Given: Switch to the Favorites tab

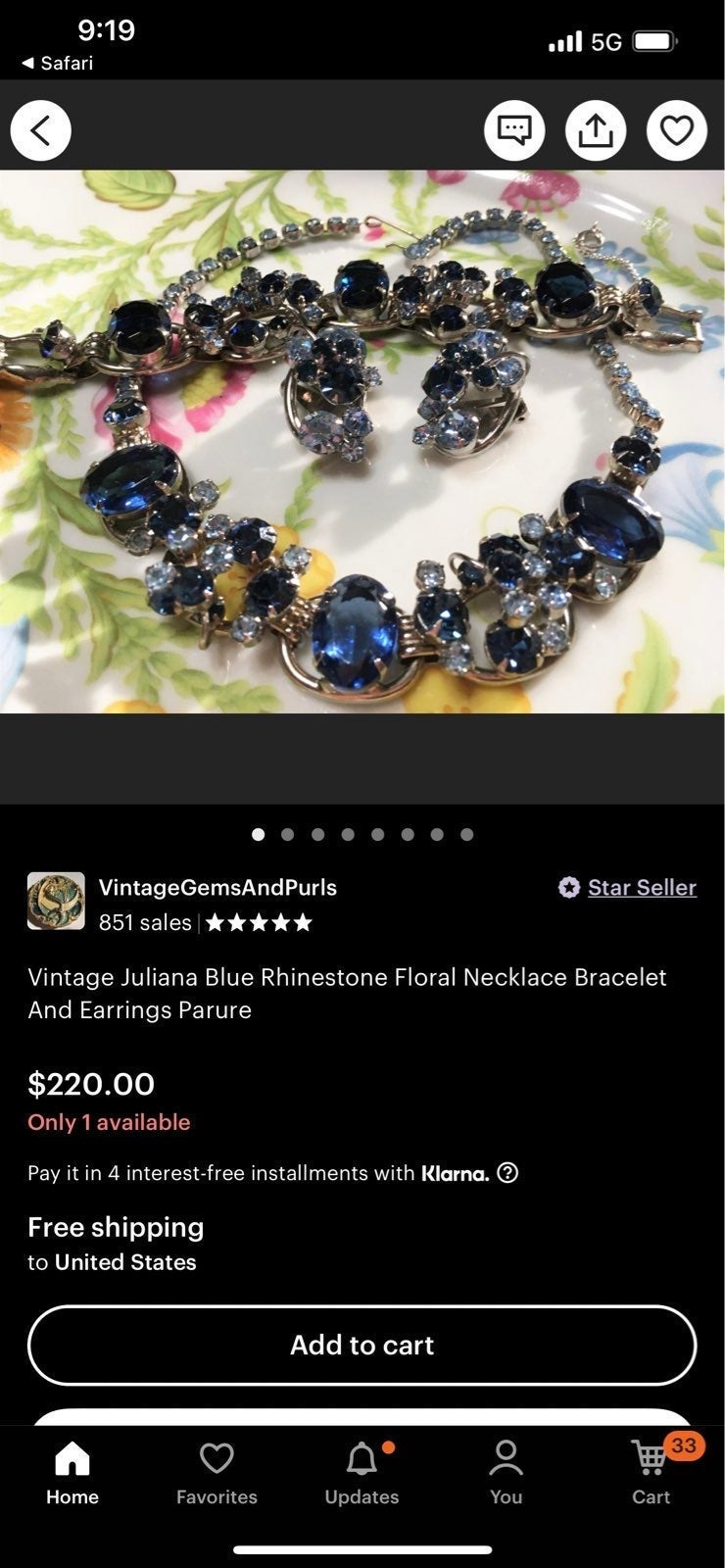Looking at the screenshot, I should click(x=217, y=1473).
